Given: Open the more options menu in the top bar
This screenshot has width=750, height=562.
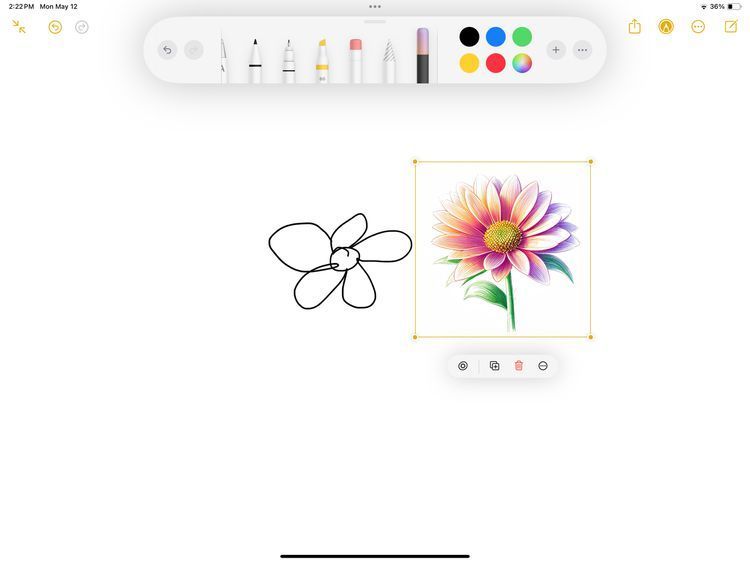Looking at the screenshot, I should coord(698,27).
